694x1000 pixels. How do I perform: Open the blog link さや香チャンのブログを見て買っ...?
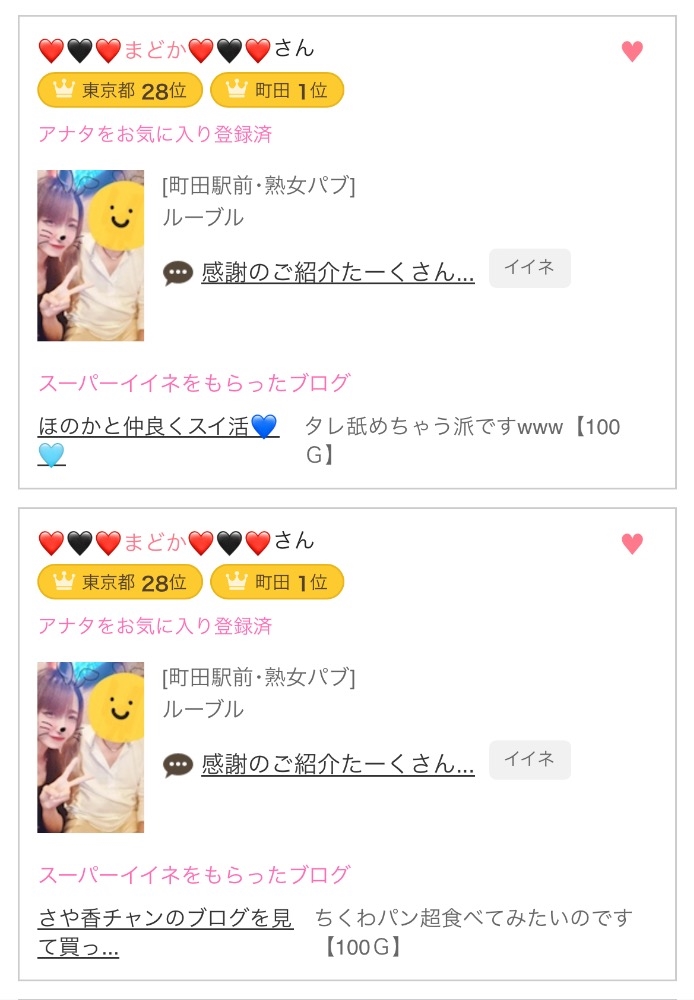[165, 920]
